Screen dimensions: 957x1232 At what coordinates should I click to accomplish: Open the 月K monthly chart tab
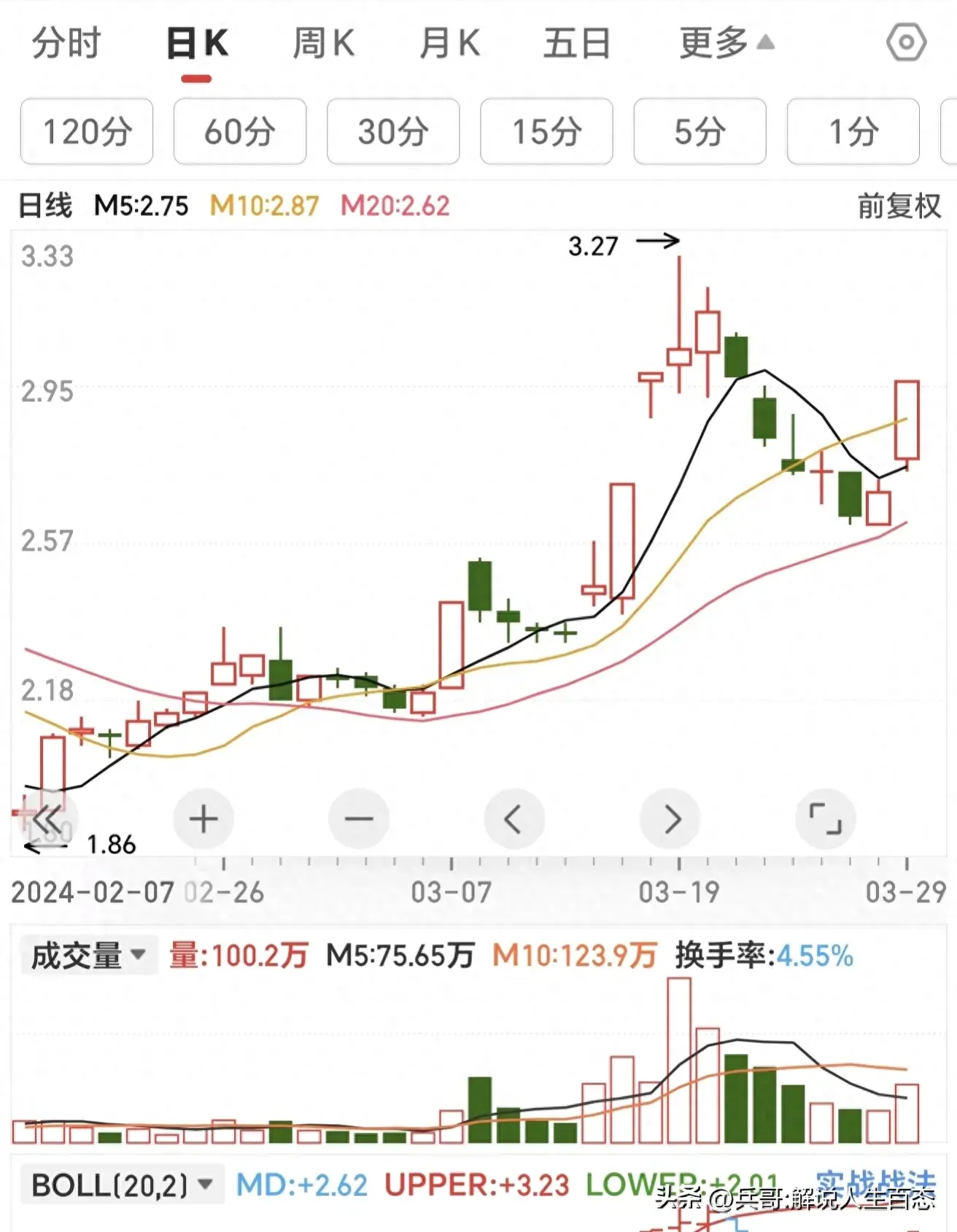[x=450, y=43]
